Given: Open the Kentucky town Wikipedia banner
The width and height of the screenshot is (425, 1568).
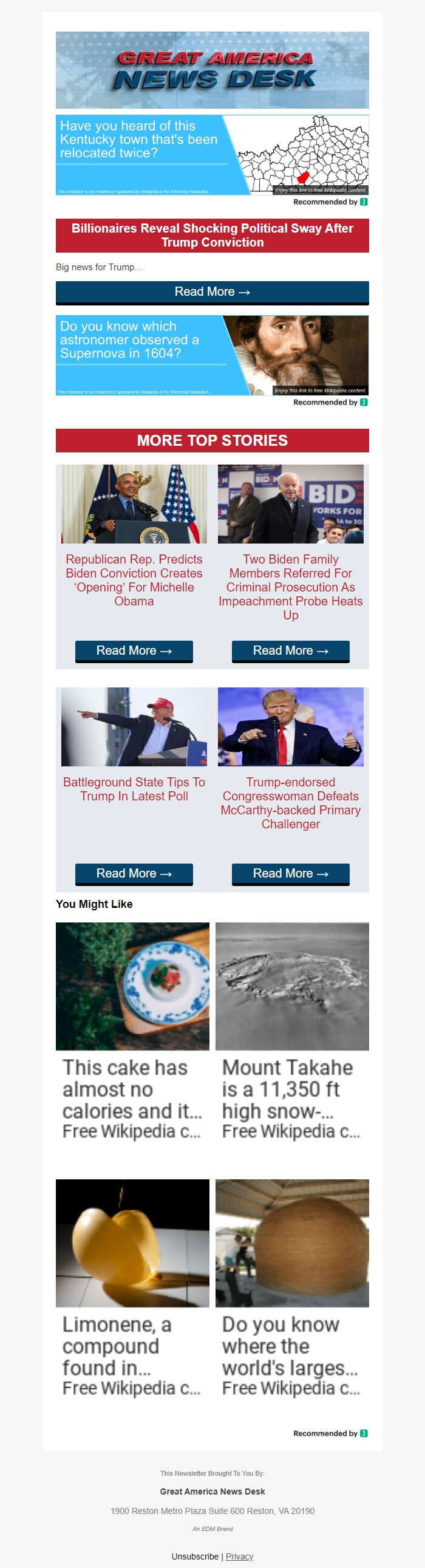Looking at the screenshot, I should tap(212, 155).
